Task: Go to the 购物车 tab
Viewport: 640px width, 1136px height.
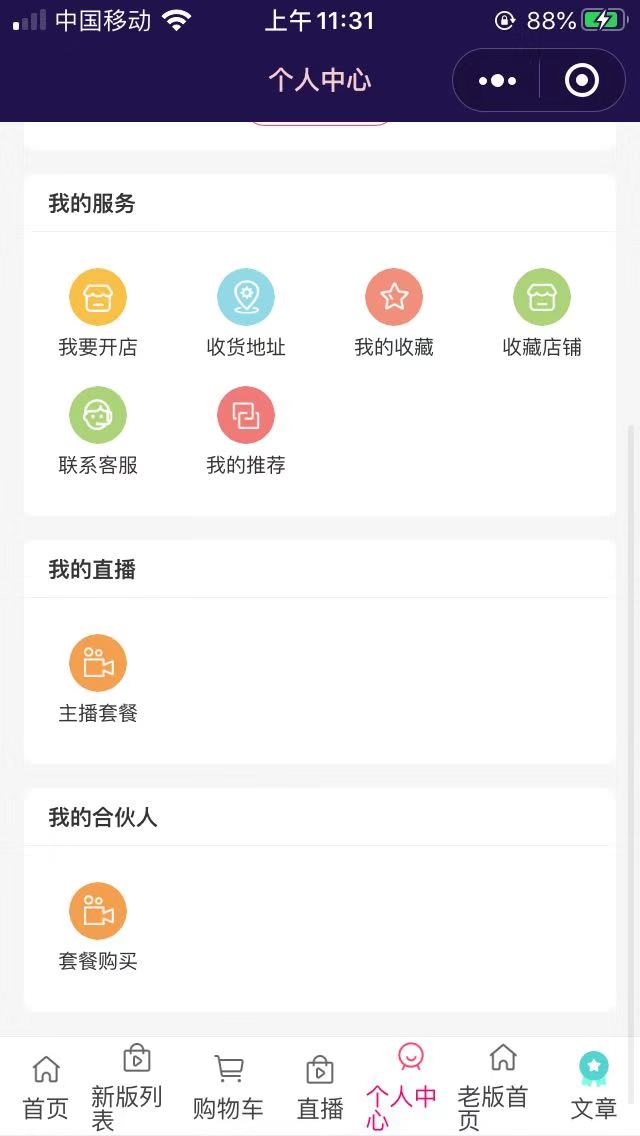Action: [229, 1087]
